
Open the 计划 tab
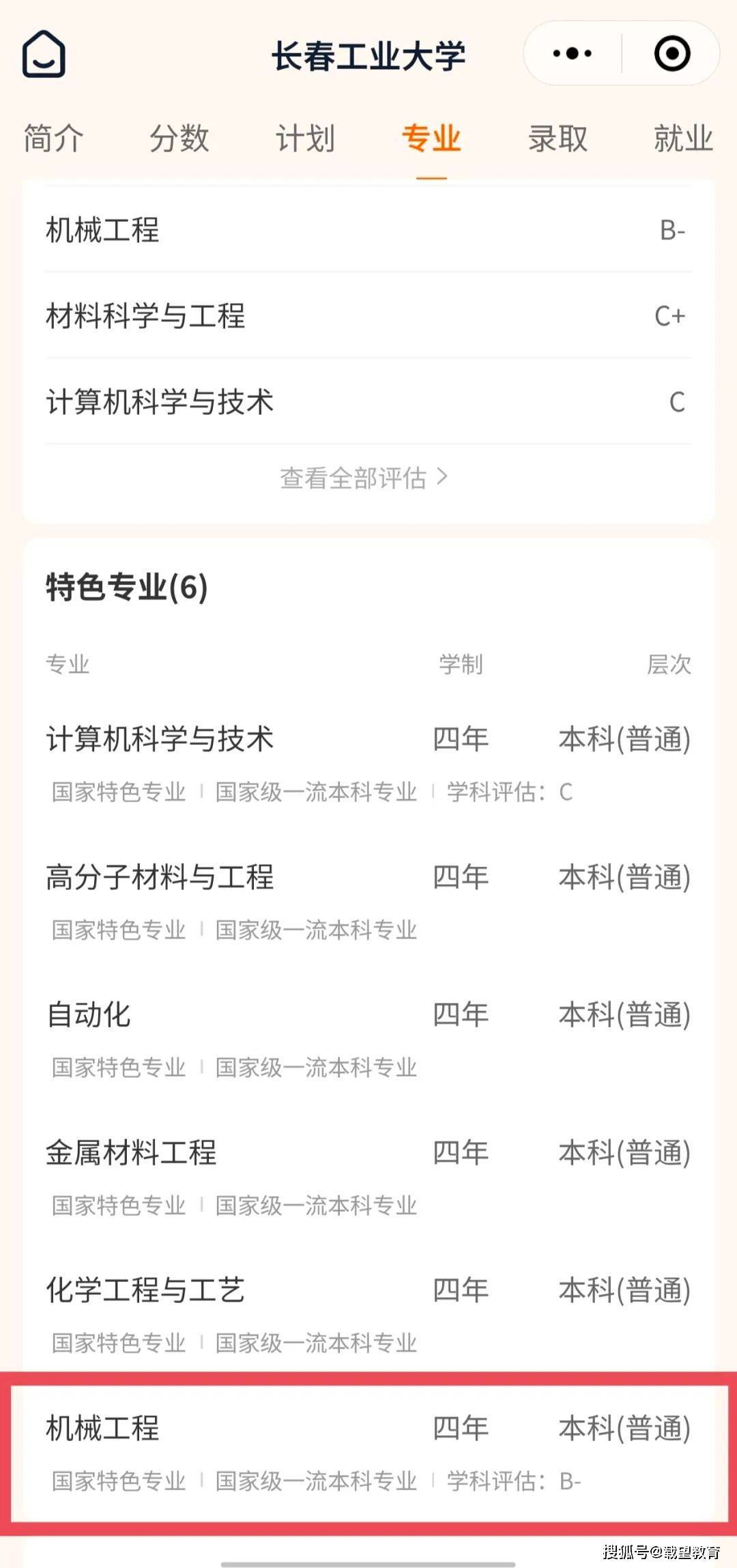tap(306, 139)
